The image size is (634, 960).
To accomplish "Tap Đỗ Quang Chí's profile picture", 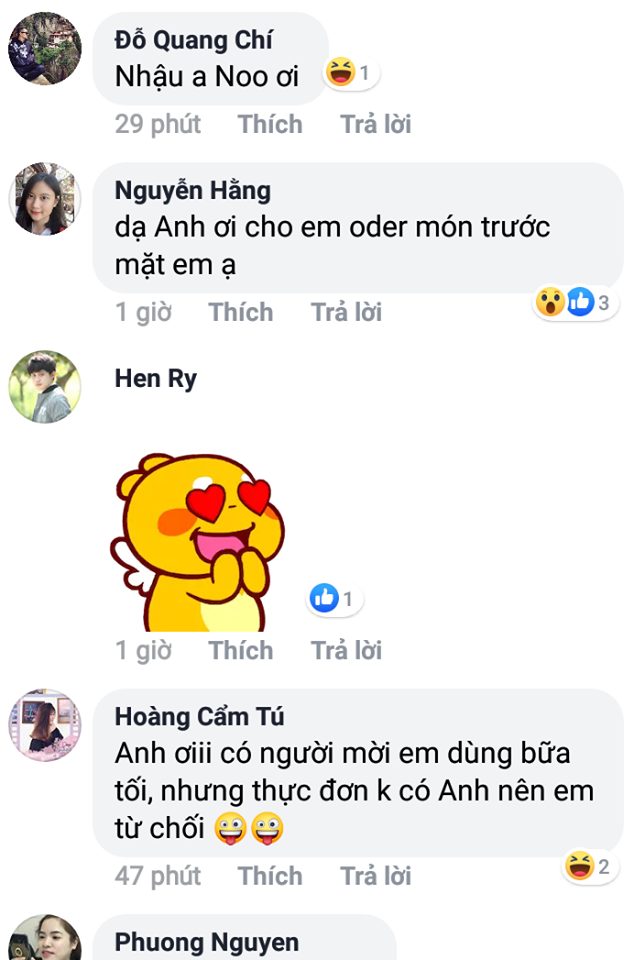I will point(43,49).
